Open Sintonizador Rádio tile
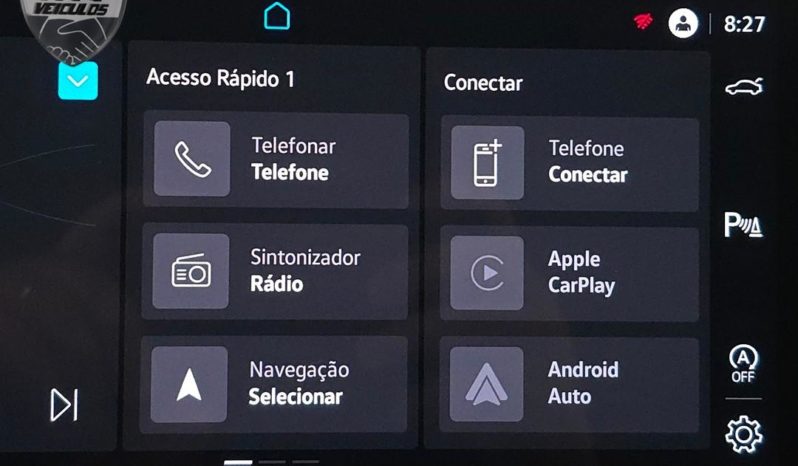This screenshot has height=466, width=798. click(275, 271)
